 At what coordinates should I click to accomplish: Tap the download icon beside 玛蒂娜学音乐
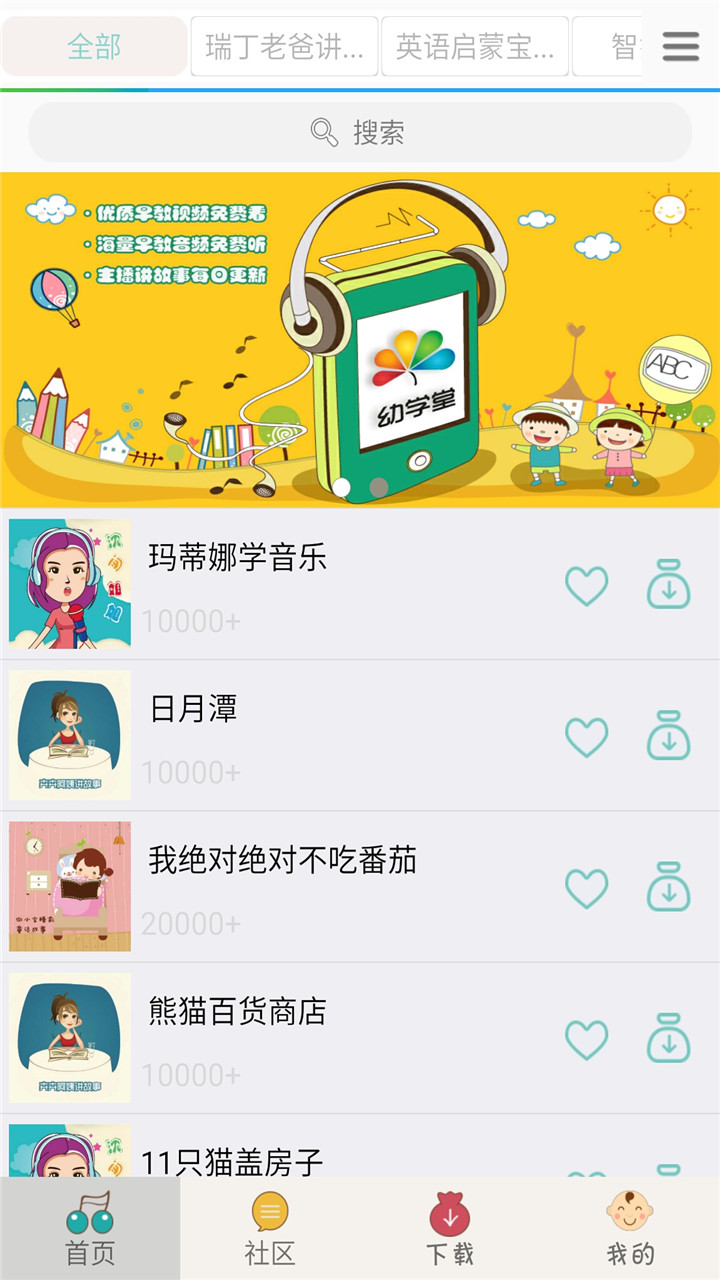coord(667,585)
